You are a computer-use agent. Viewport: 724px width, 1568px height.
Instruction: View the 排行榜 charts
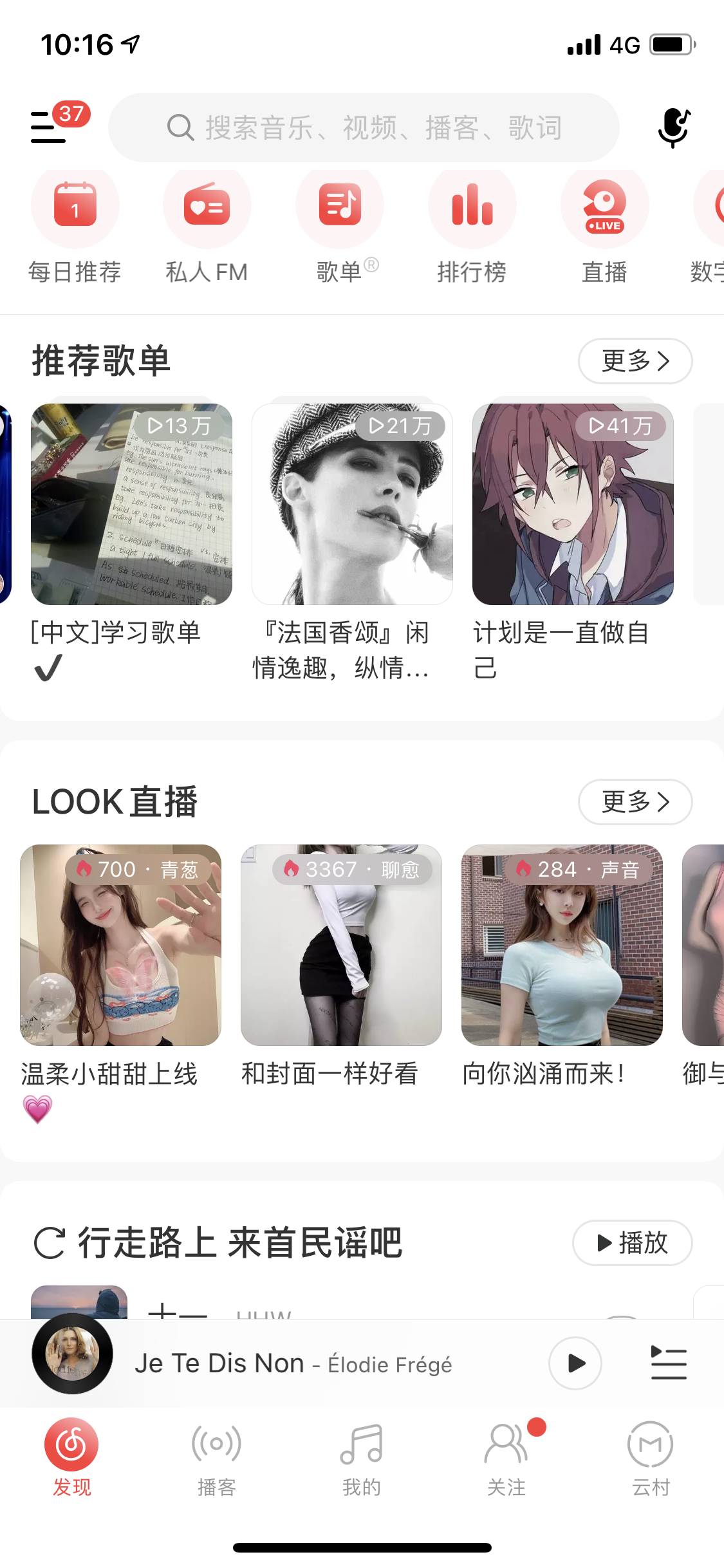click(x=472, y=225)
